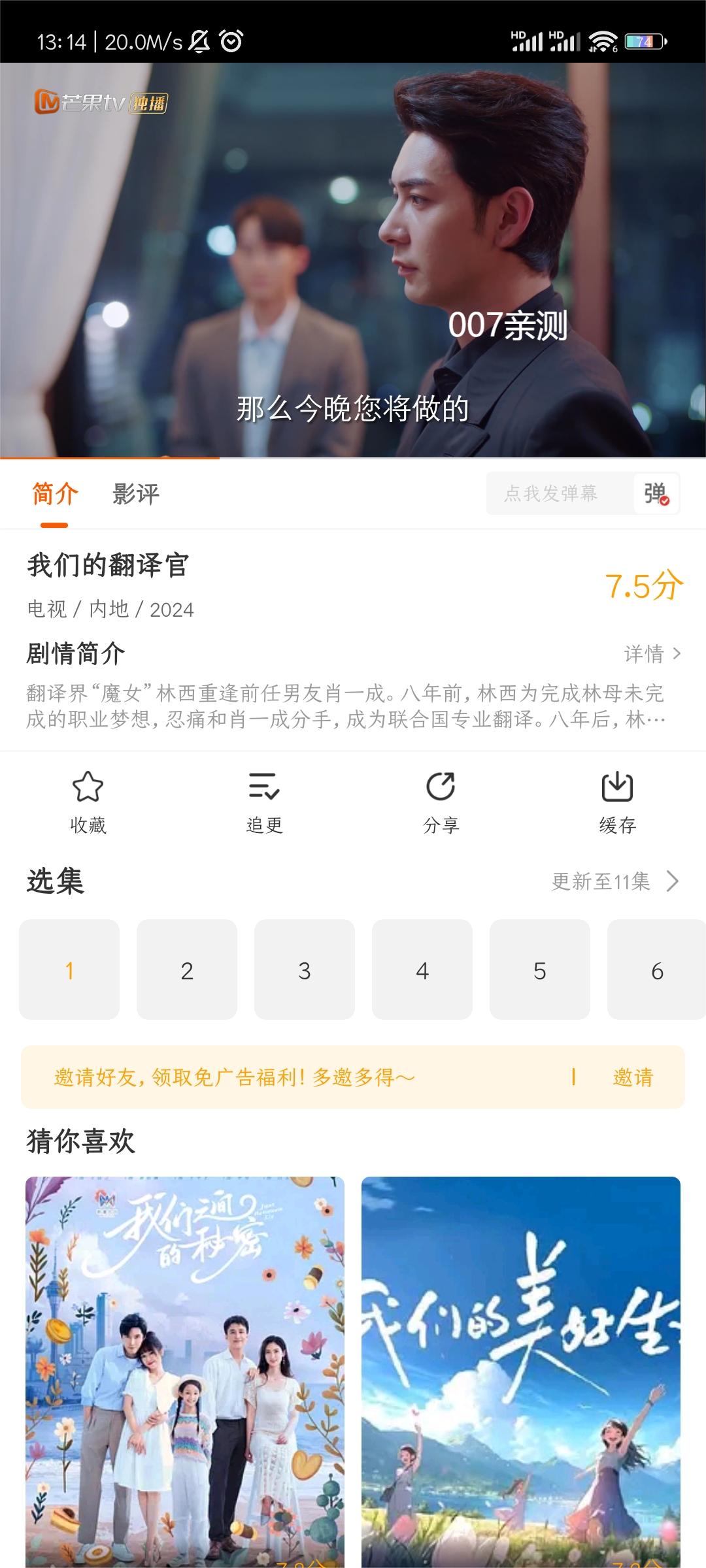Select the 简介 tab
Screen dimensions: 706x1568
(x=55, y=494)
